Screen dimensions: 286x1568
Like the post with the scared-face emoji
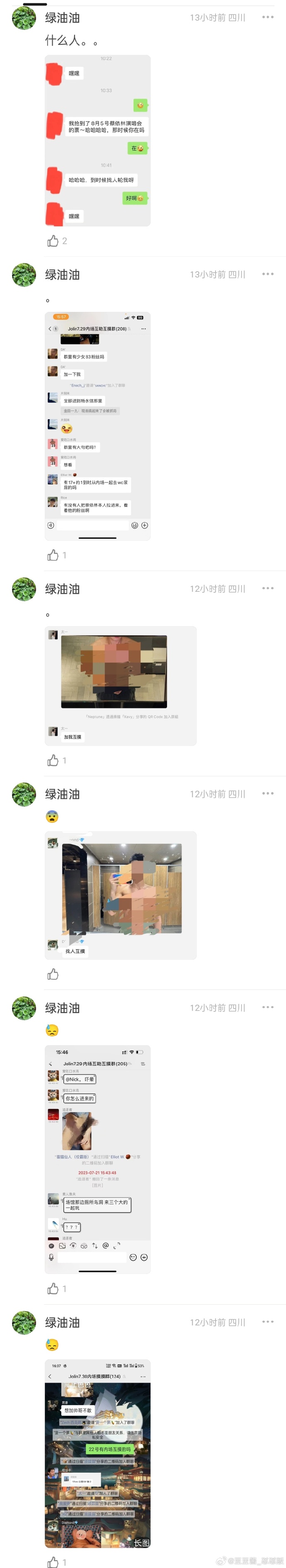coord(53,975)
